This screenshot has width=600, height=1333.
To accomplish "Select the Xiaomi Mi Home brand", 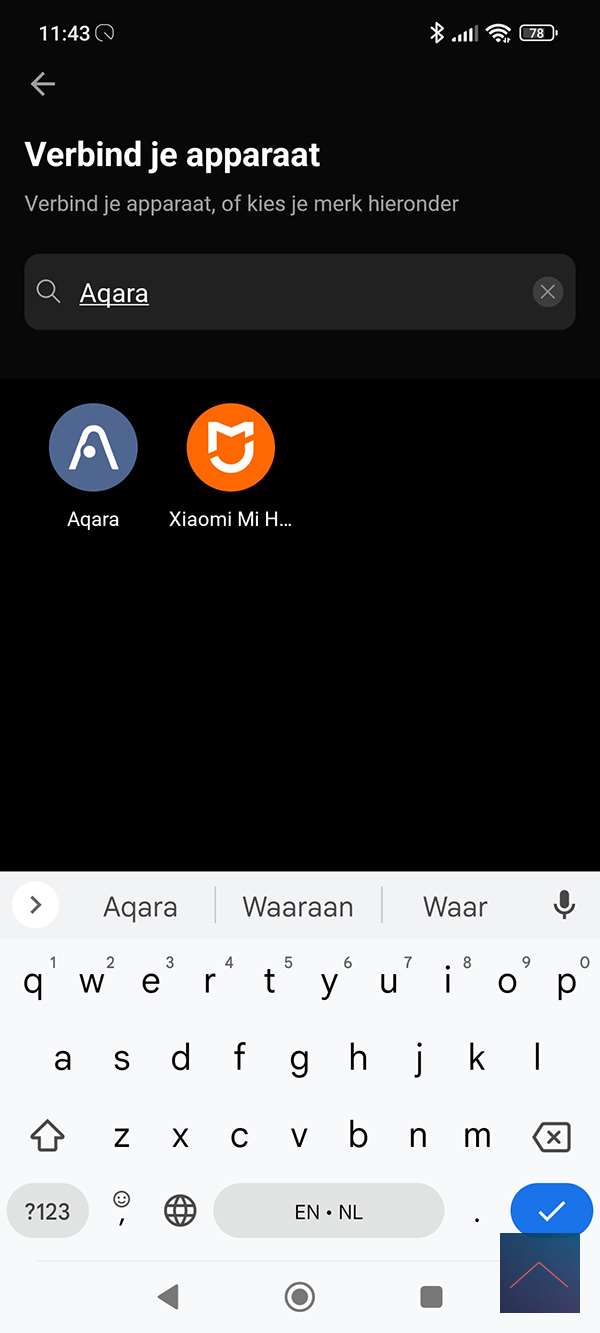I will pyautogui.click(x=230, y=448).
